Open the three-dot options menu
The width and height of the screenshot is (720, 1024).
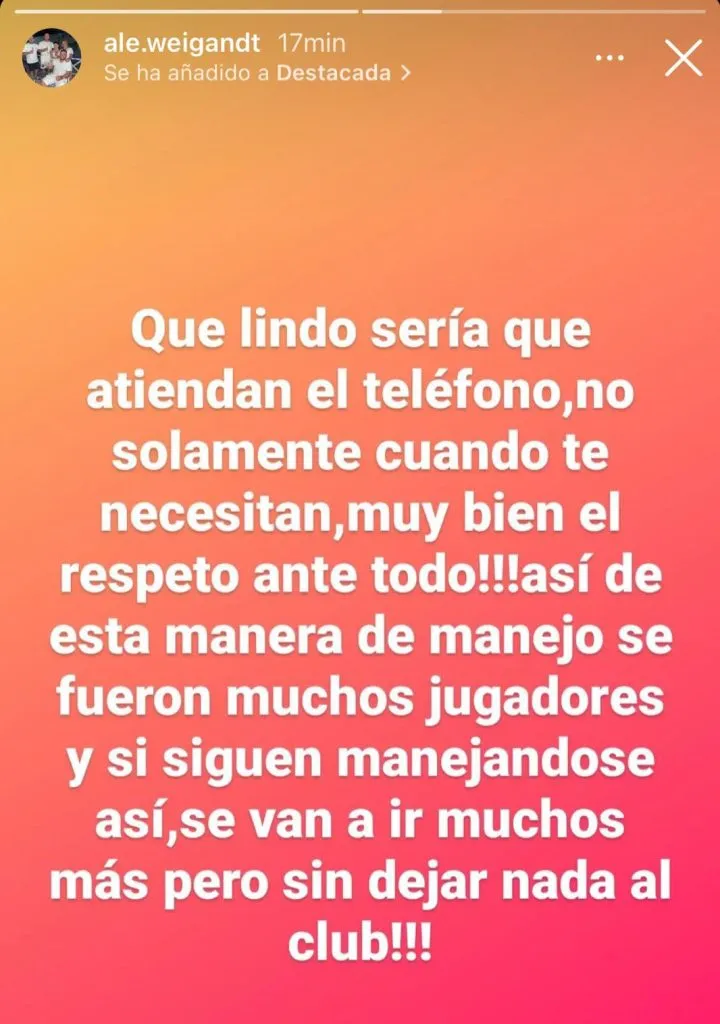tap(609, 58)
